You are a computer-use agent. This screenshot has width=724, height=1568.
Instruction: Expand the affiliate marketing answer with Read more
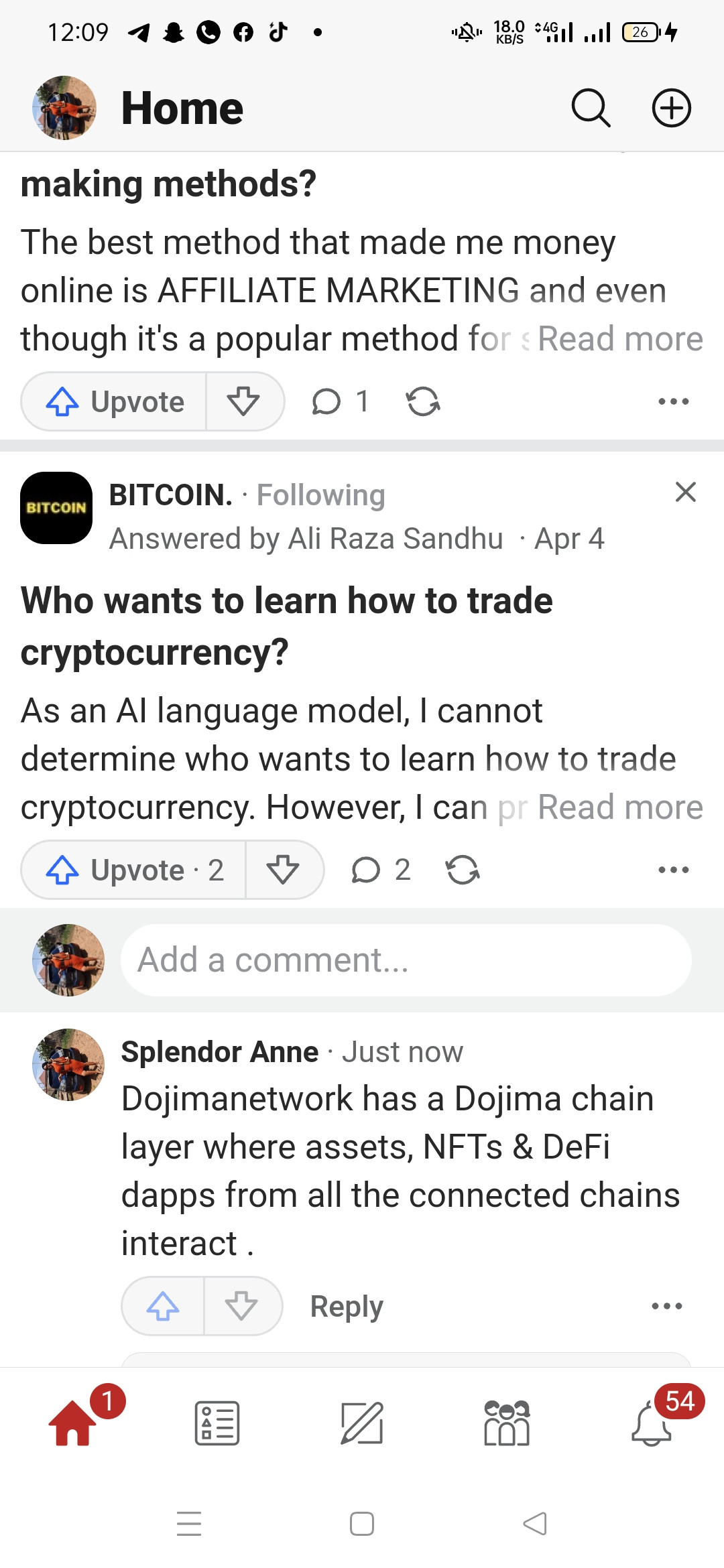point(620,339)
